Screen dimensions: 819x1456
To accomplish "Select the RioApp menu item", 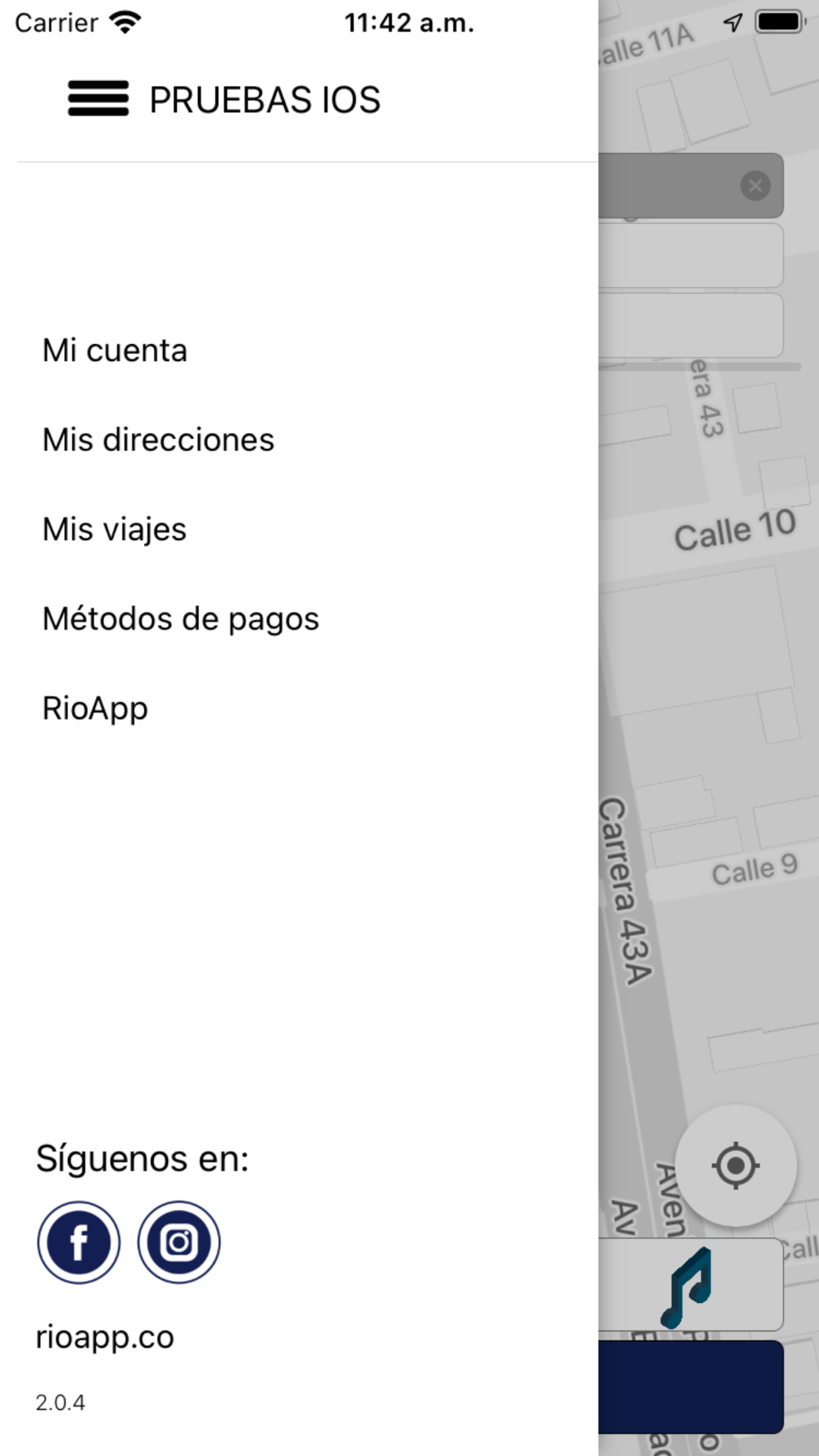I will [x=95, y=708].
